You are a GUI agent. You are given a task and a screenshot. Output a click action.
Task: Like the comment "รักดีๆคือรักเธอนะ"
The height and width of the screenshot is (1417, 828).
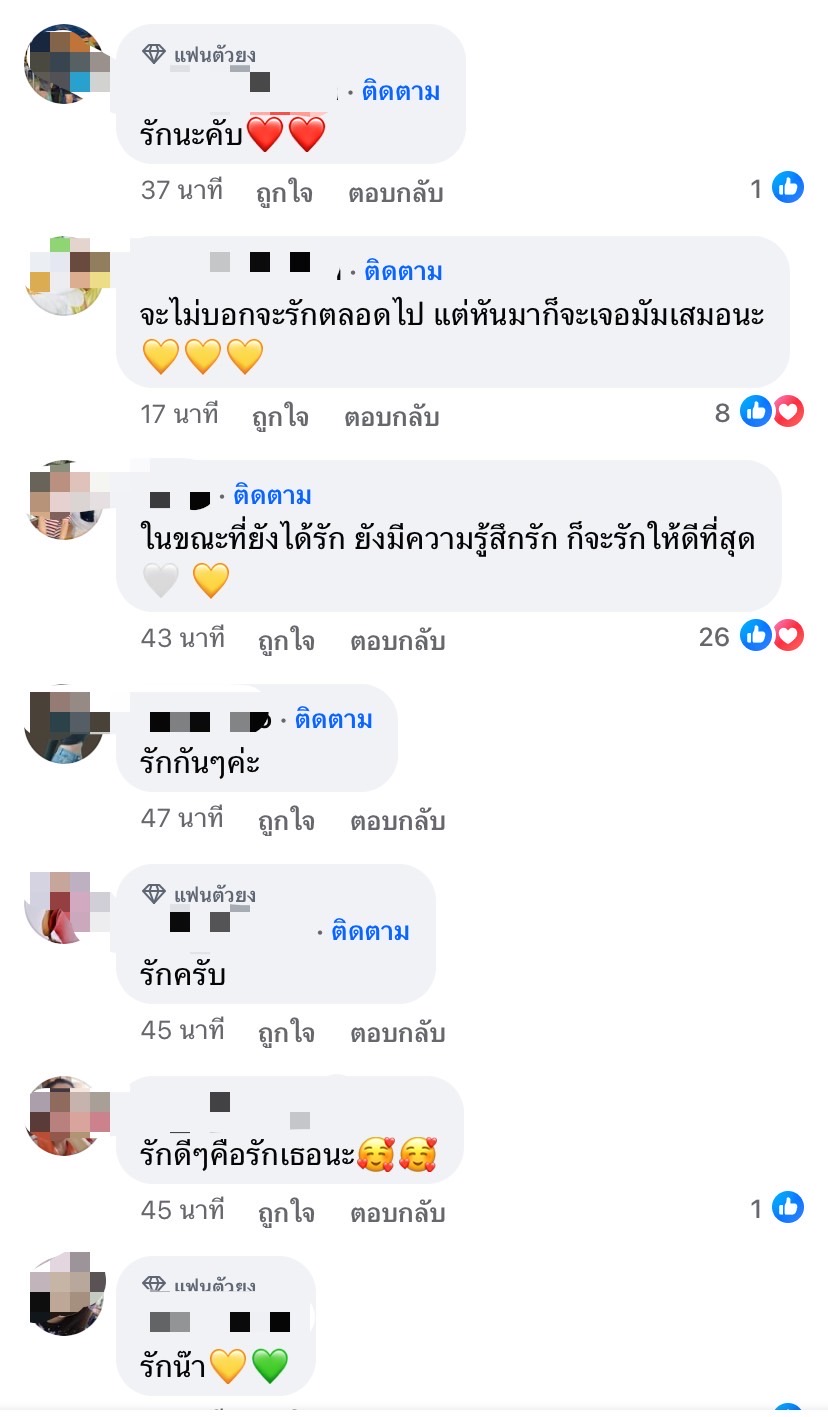pos(285,1212)
